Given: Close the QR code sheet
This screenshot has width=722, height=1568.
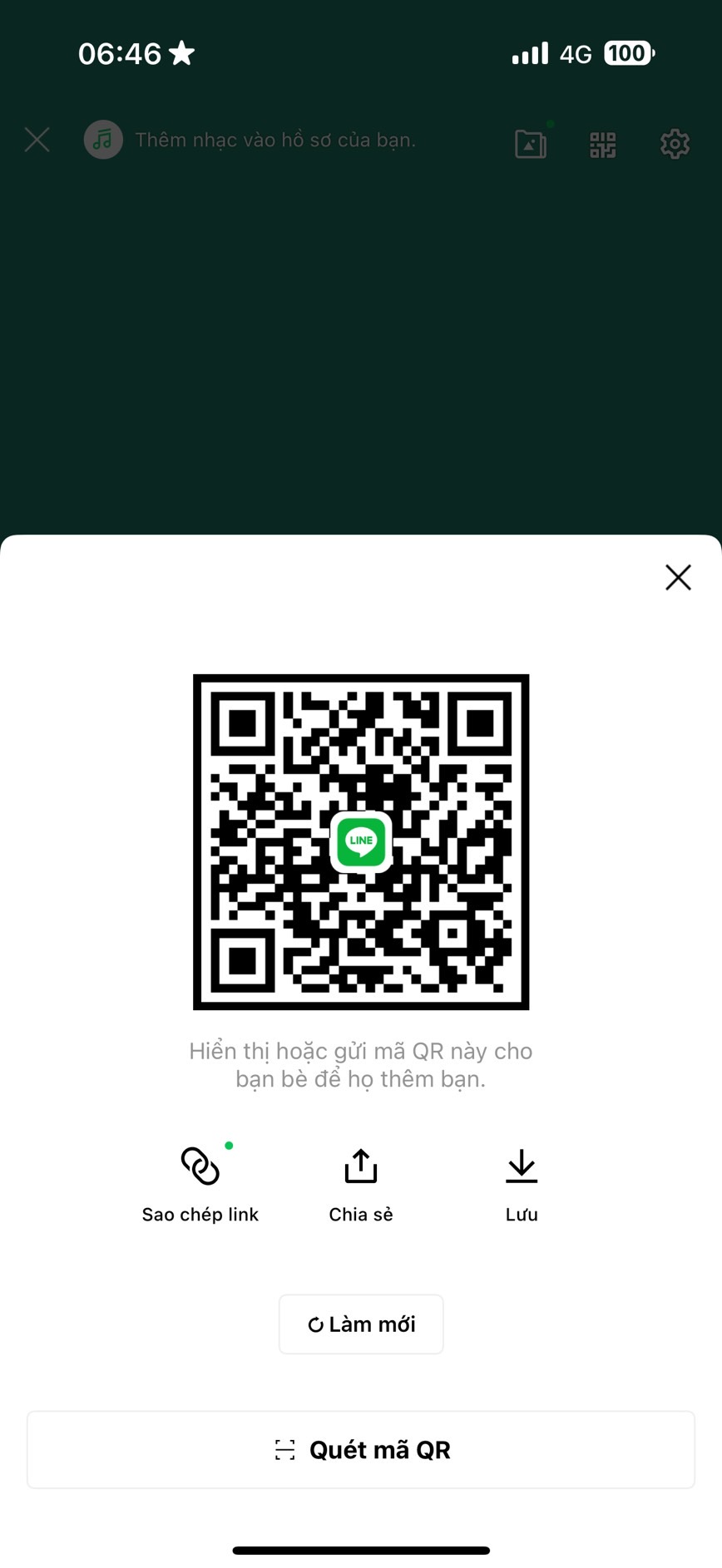Looking at the screenshot, I should pyautogui.click(x=678, y=577).
